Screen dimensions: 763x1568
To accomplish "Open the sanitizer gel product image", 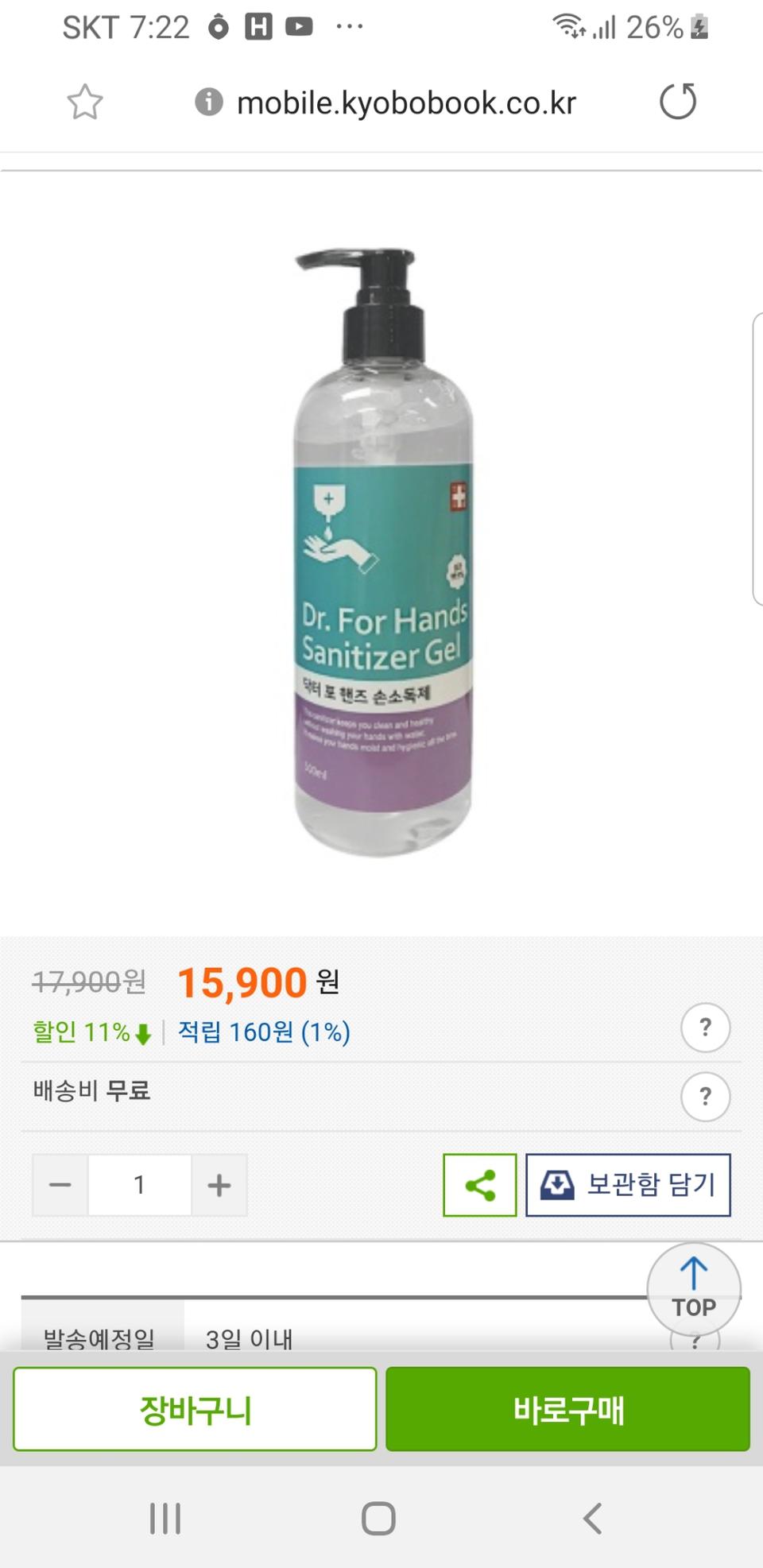I will click(x=383, y=552).
